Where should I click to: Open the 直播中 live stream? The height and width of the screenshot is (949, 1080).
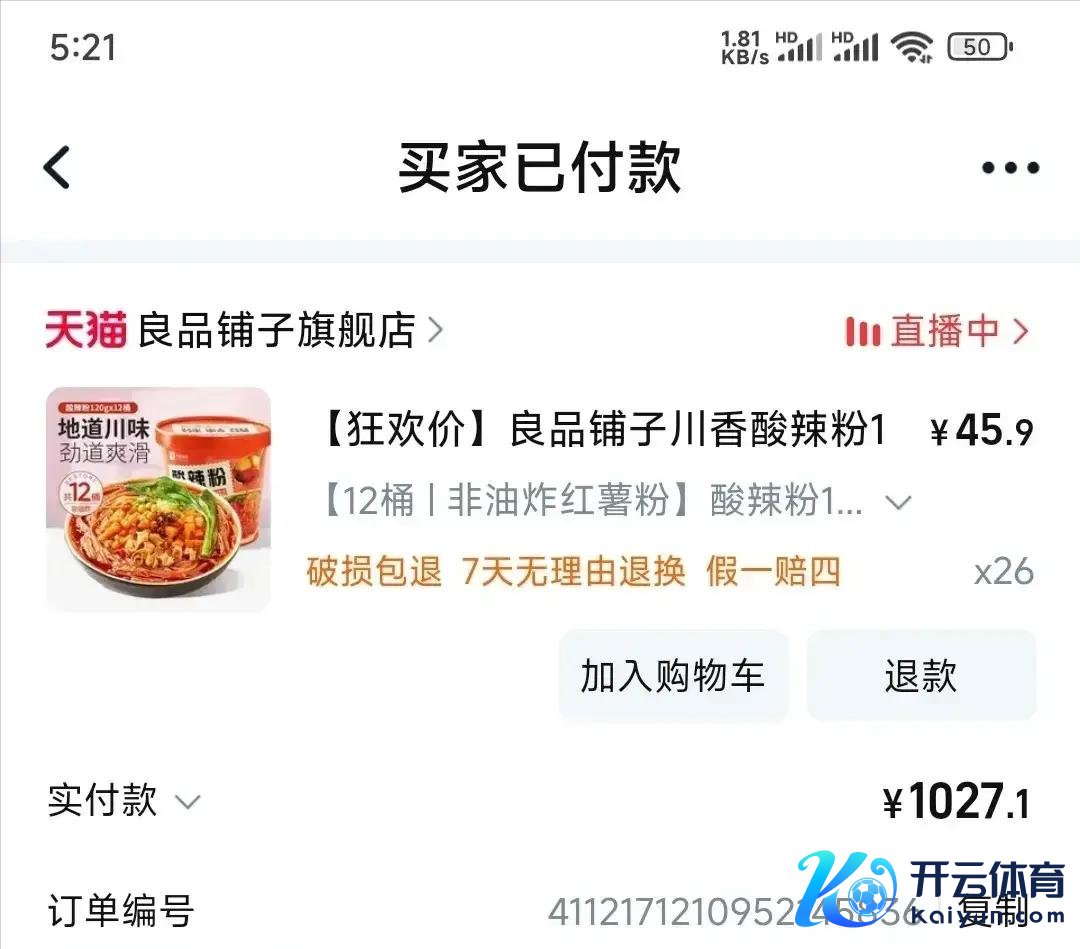click(x=937, y=332)
